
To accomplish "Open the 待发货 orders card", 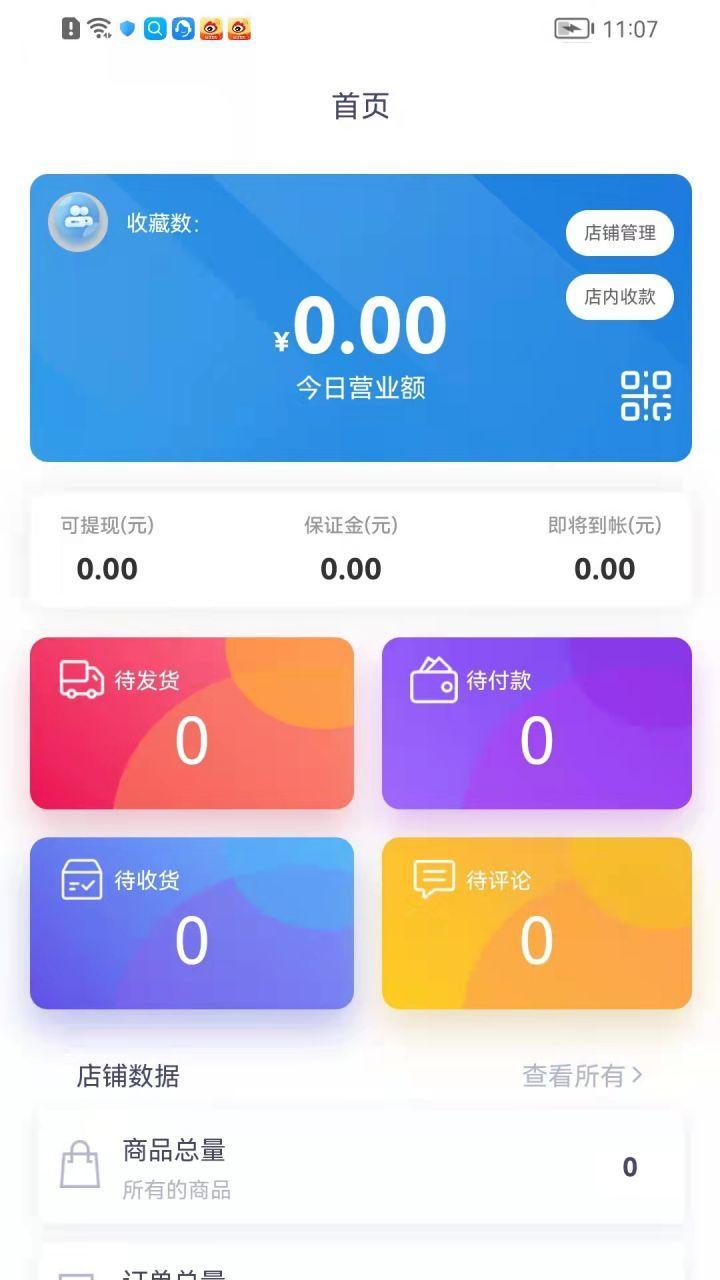I will (192, 723).
